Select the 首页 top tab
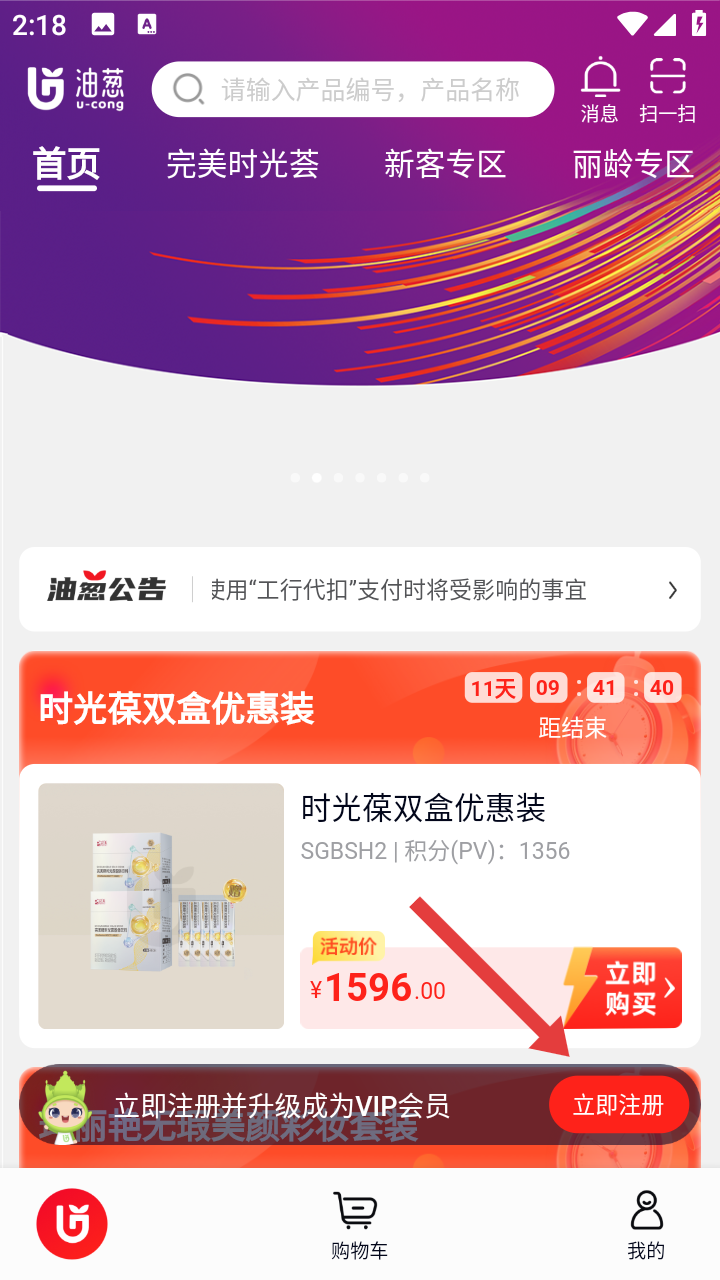 click(67, 164)
